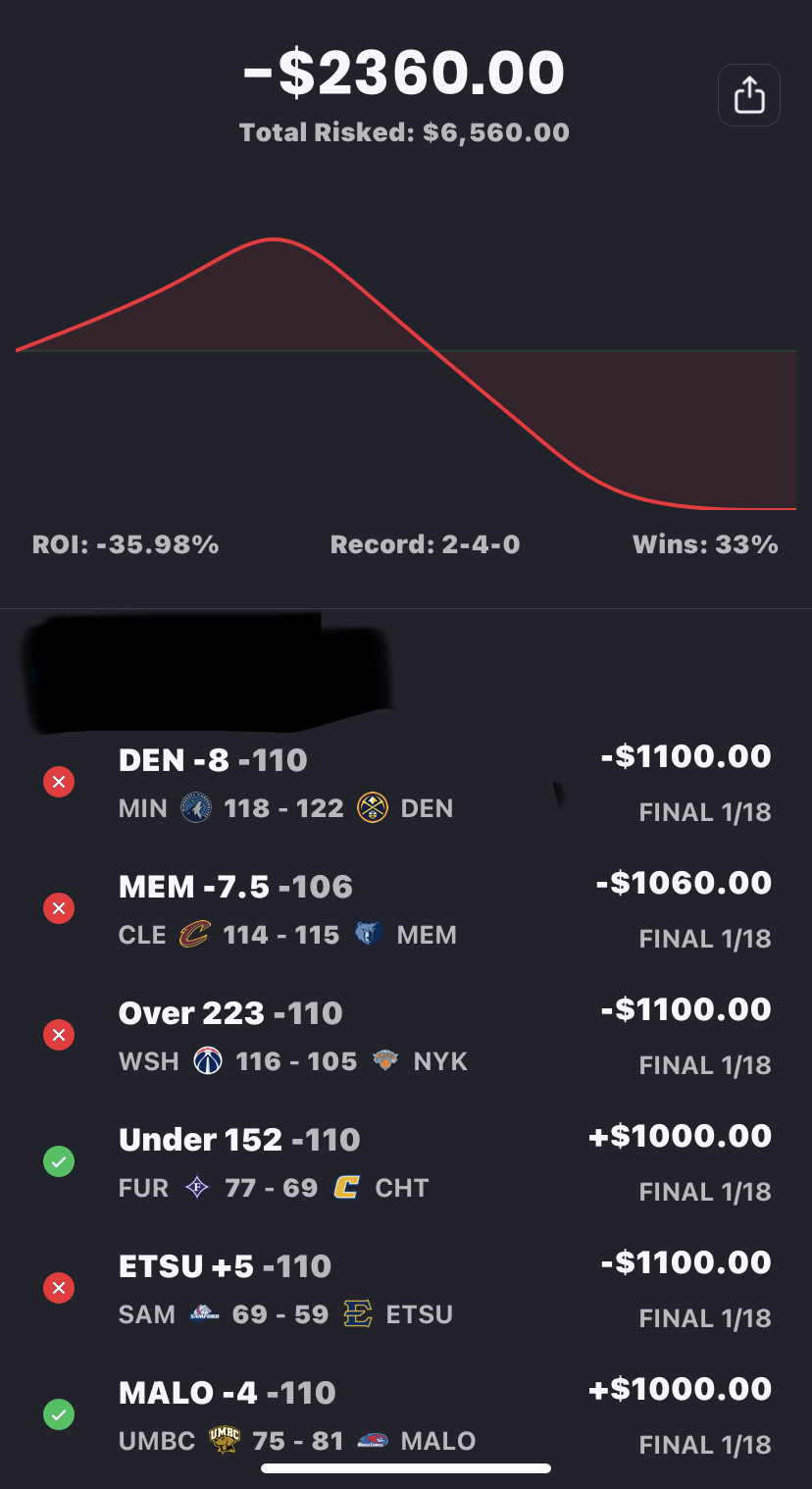Open the Under 152 FUR-CHT bet
Screen dimensions: 812x1489
click(x=406, y=1163)
